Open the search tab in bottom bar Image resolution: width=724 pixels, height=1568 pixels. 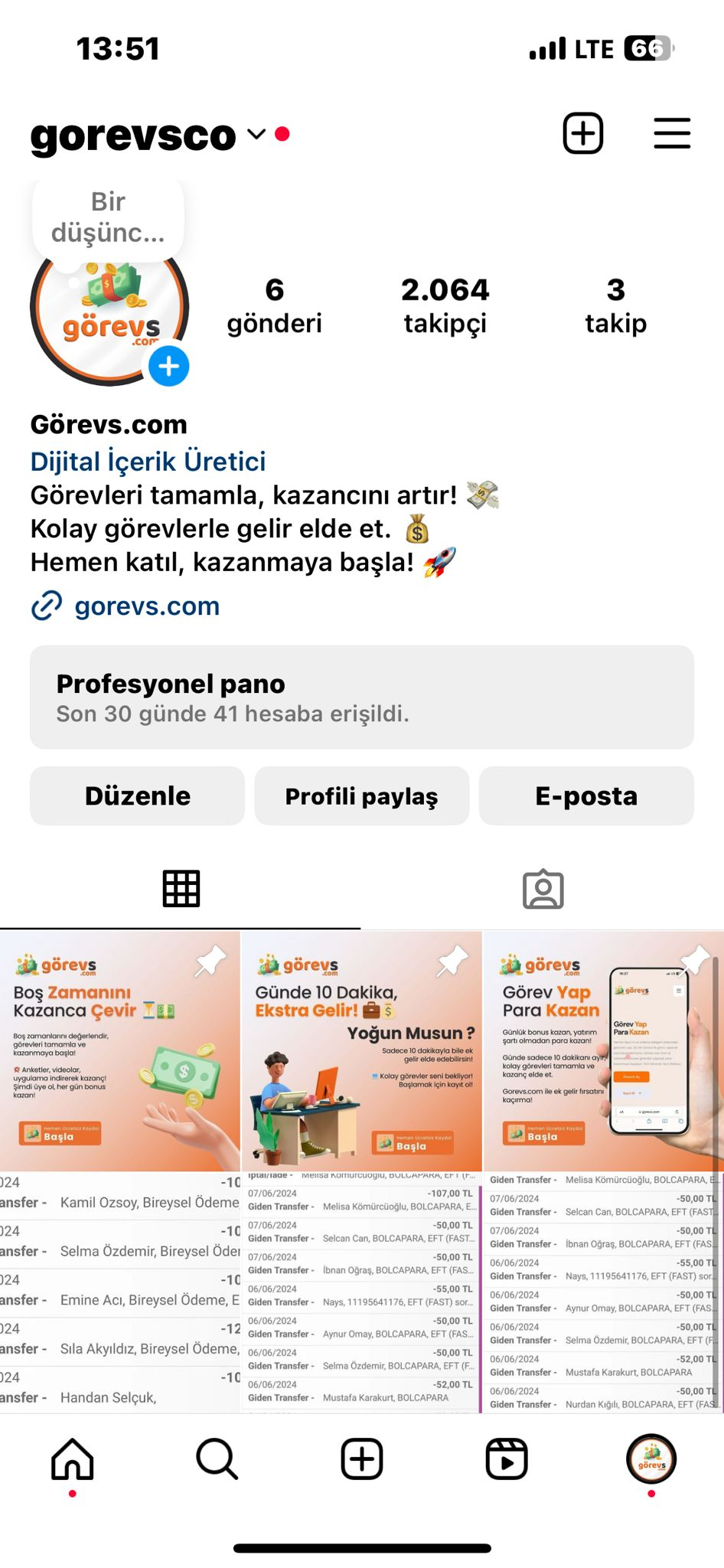pyautogui.click(x=217, y=1459)
